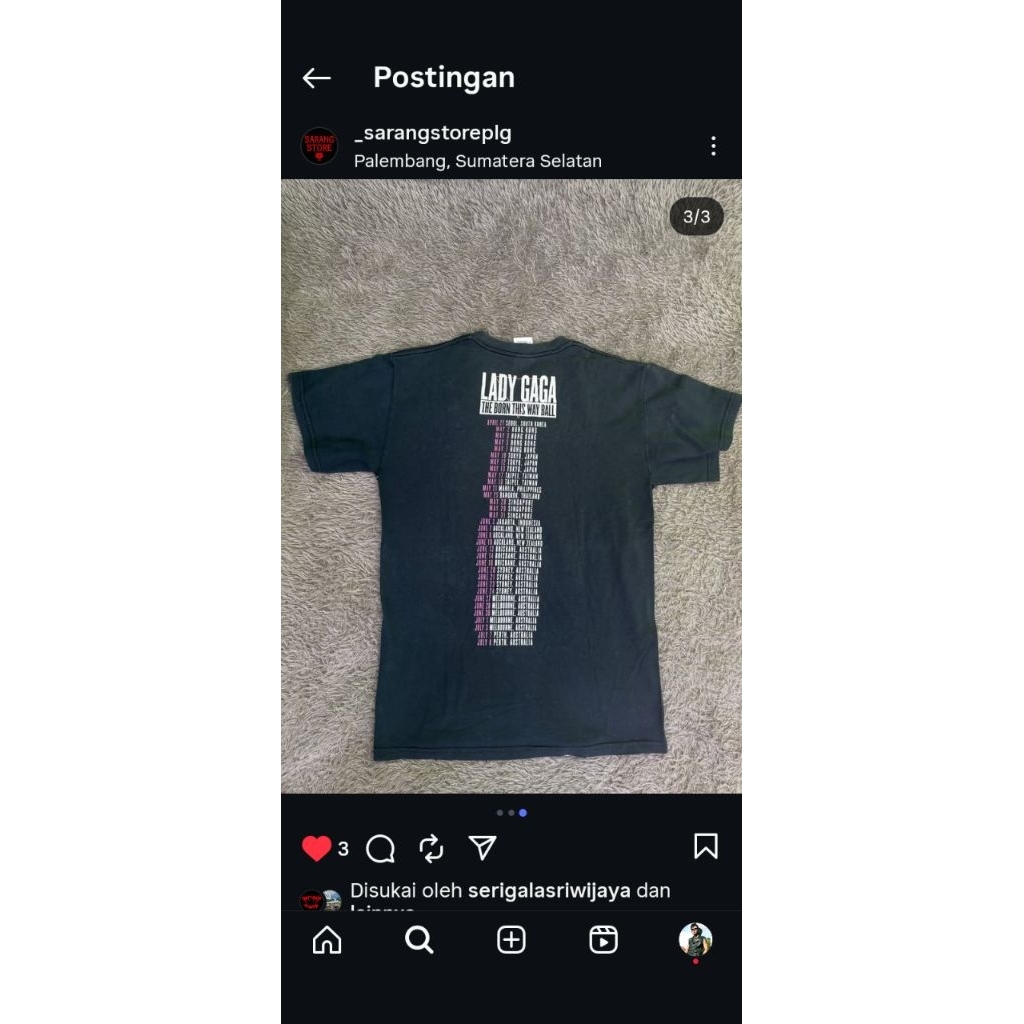Tap the Palembang, Sumatera Selatan location
The width and height of the screenshot is (1024, 1024).
(x=477, y=161)
